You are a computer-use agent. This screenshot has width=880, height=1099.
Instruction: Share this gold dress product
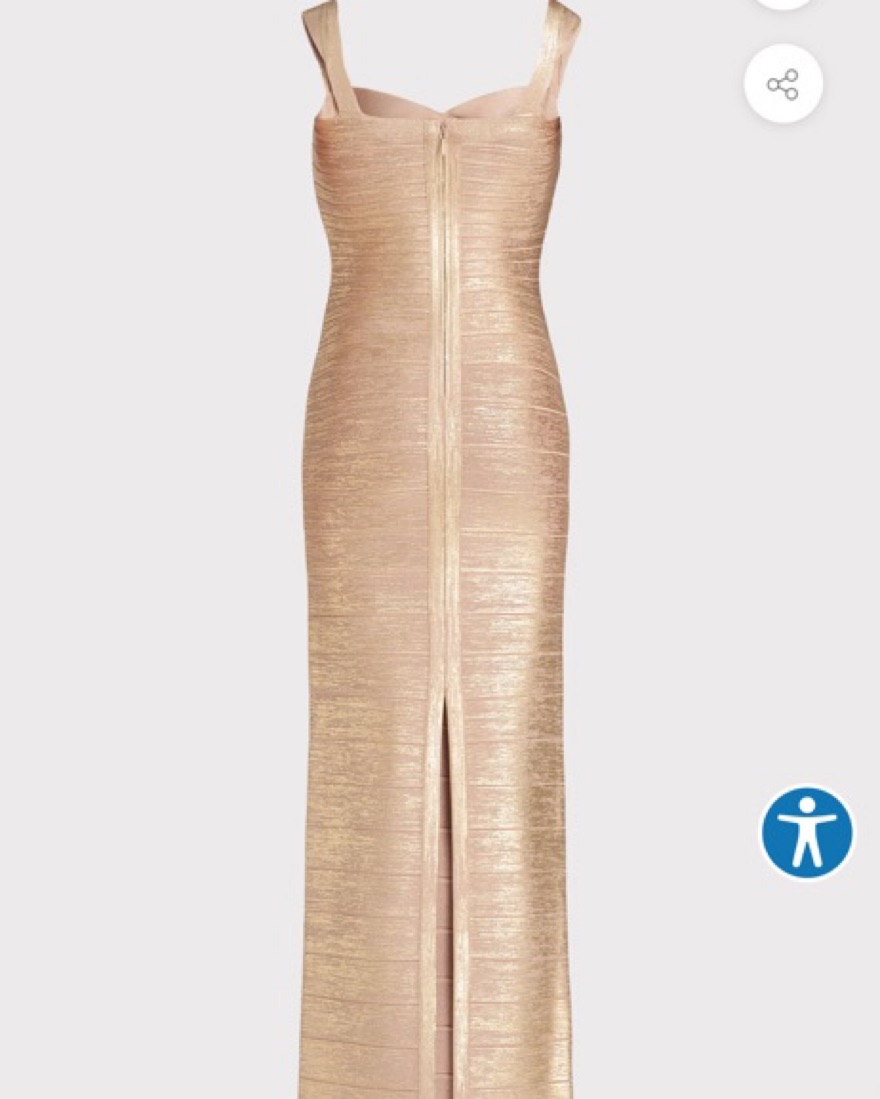(783, 84)
